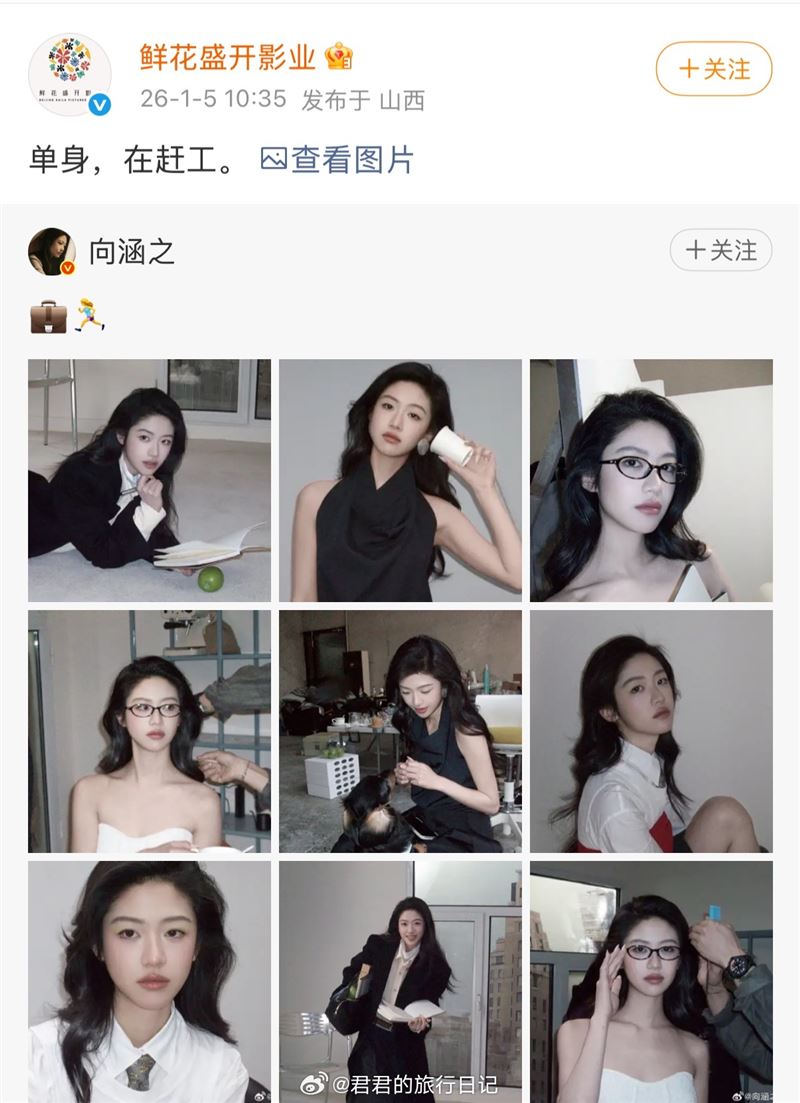The image size is (800, 1103).
Task: Open the photo of her lying with a book
Action: pos(148,477)
